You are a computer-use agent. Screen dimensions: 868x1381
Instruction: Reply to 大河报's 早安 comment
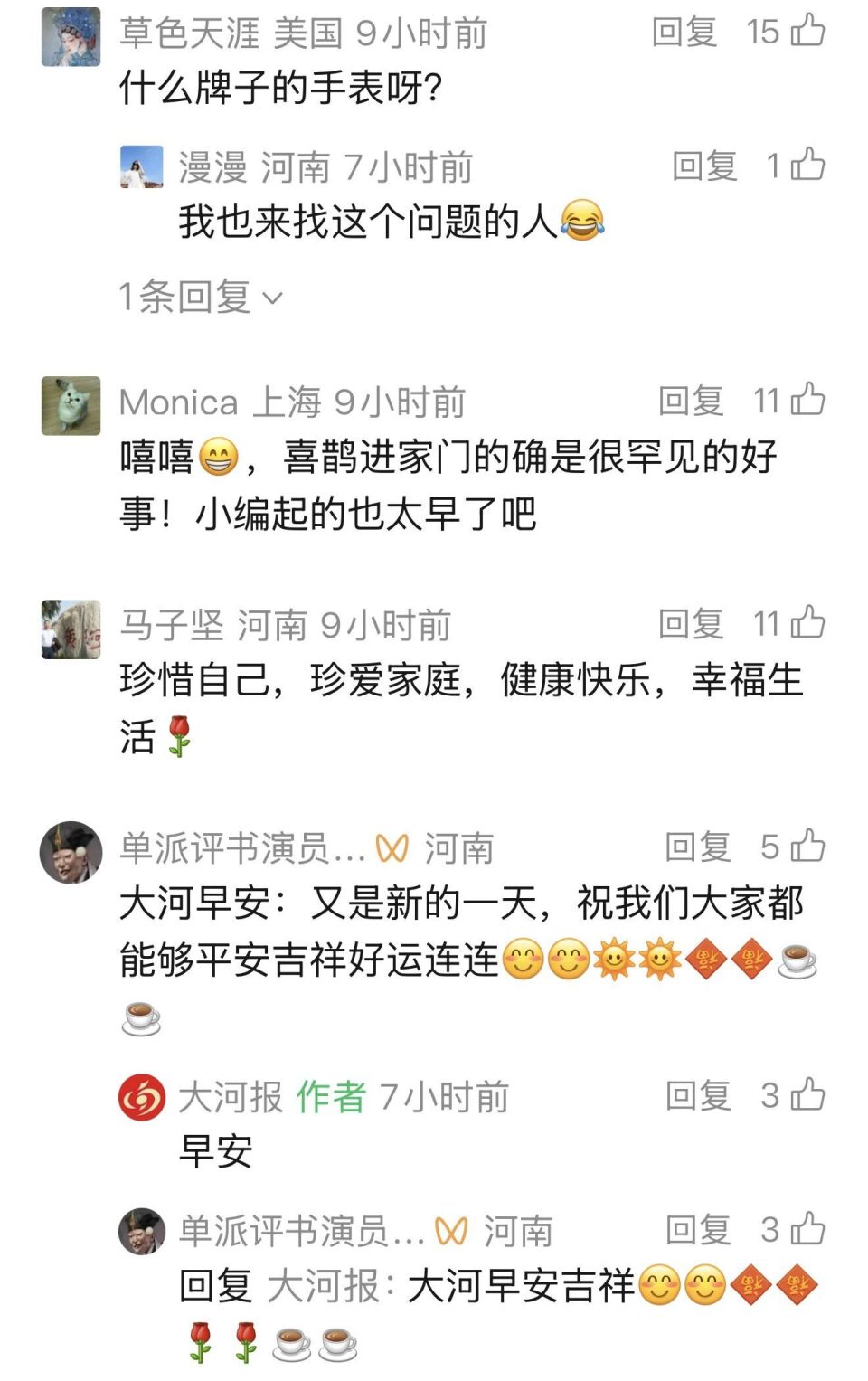[698, 1096]
